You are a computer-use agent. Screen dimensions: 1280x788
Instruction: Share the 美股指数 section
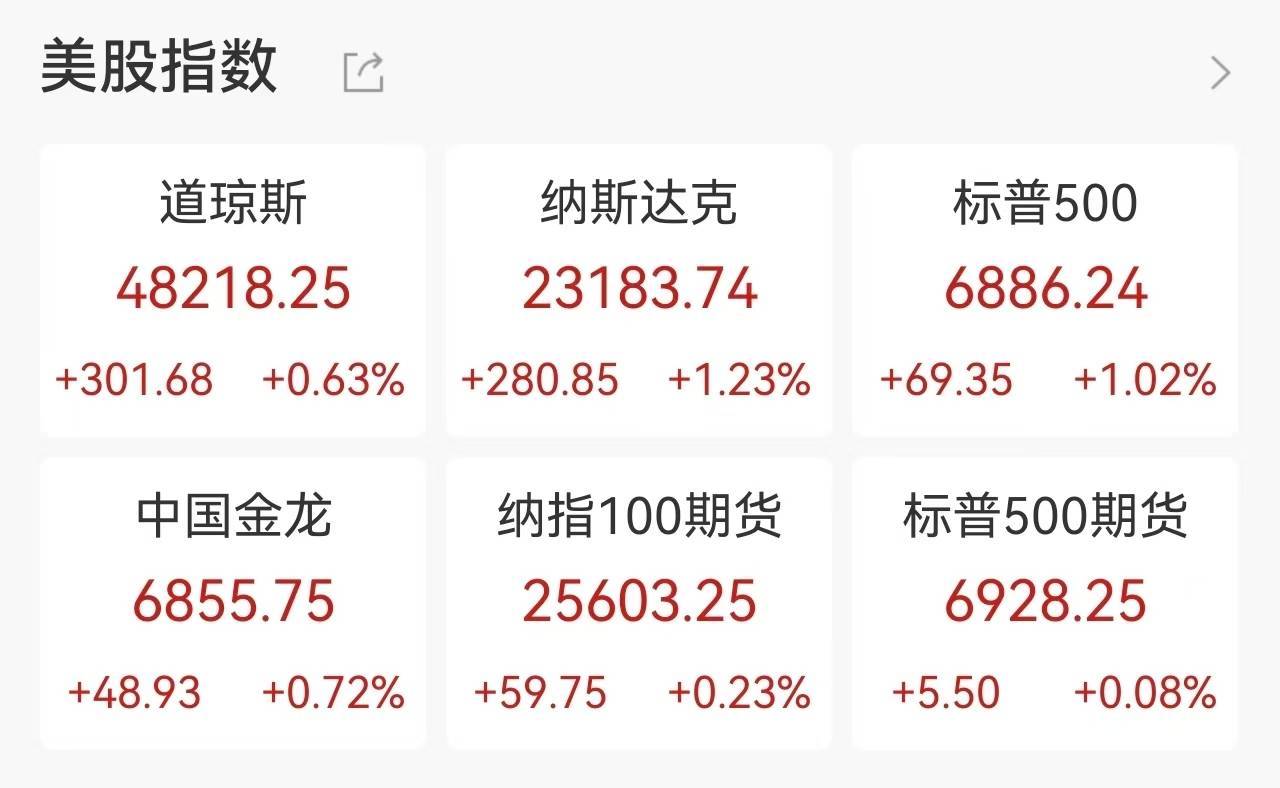click(x=363, y=72)
